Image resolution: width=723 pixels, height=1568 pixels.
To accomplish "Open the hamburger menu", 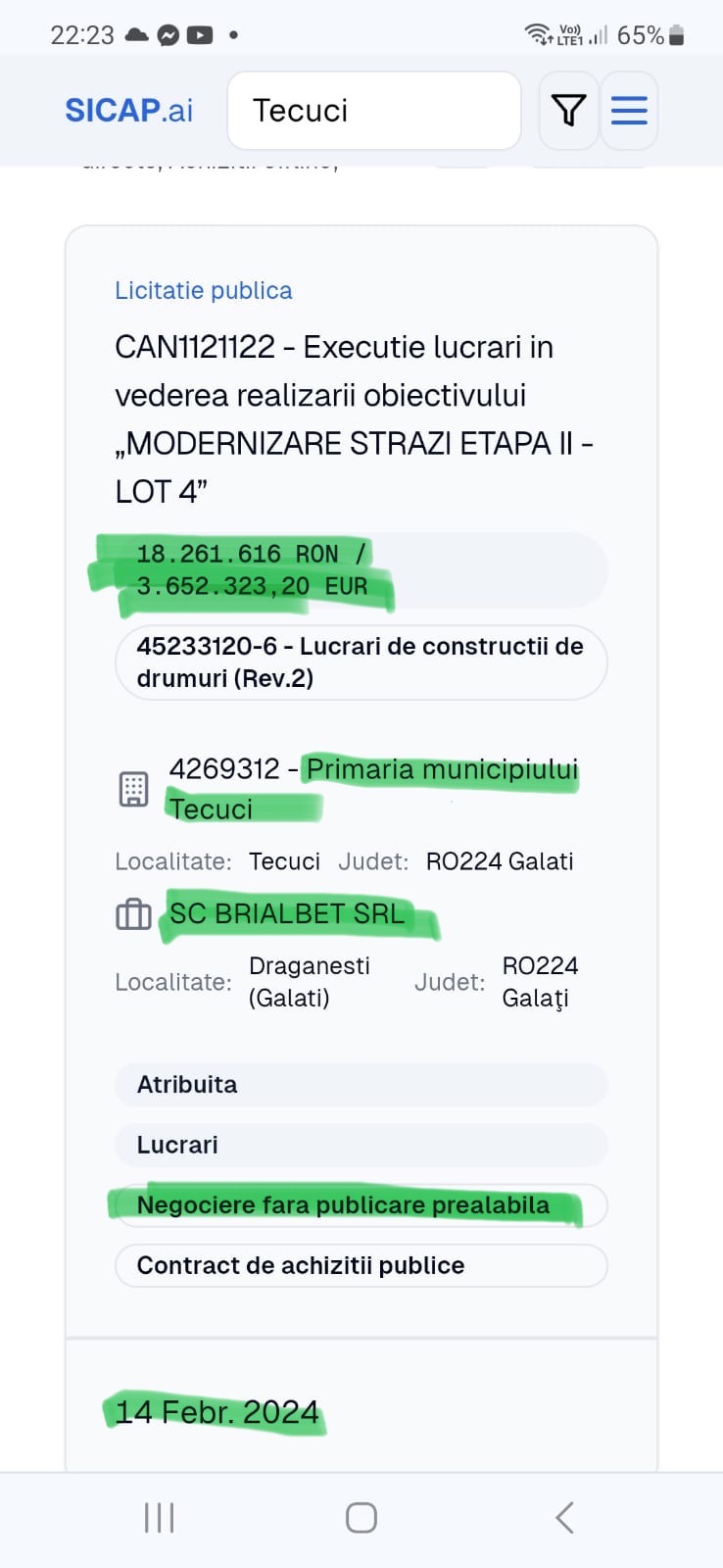I will (x=629, y=111).
